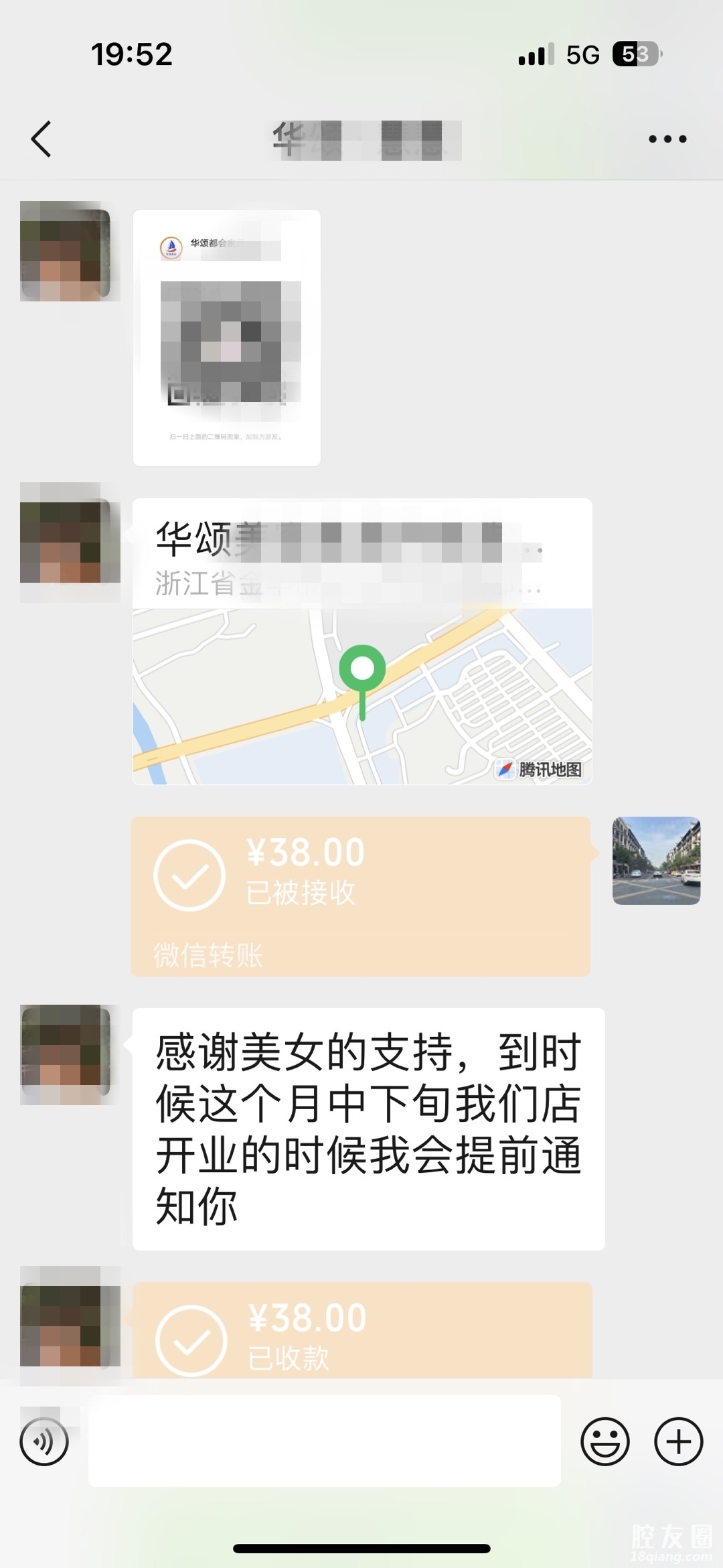Open the plus attachments panel
Screen dimensions: 723x1568
coord(679,1441)
